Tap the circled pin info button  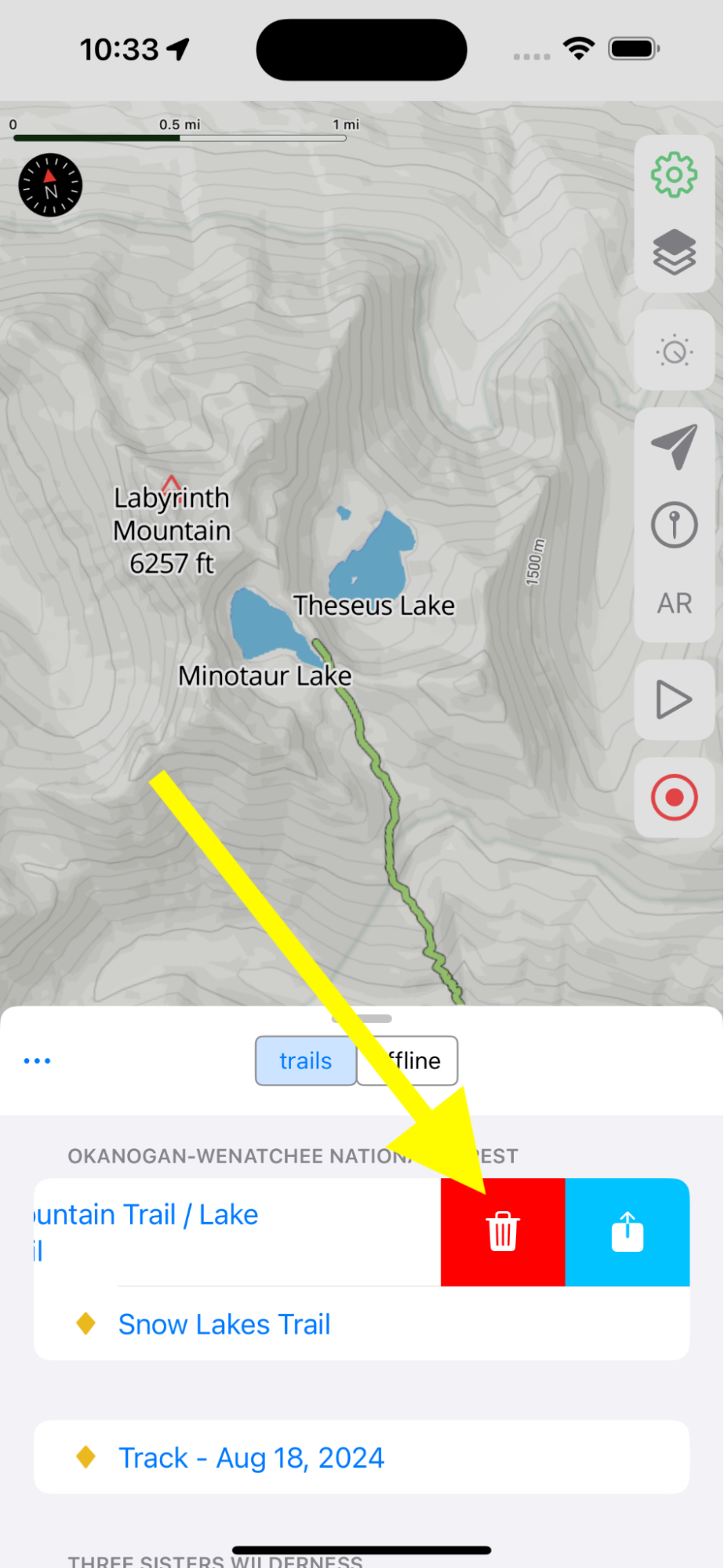click(x=674, y=524)
